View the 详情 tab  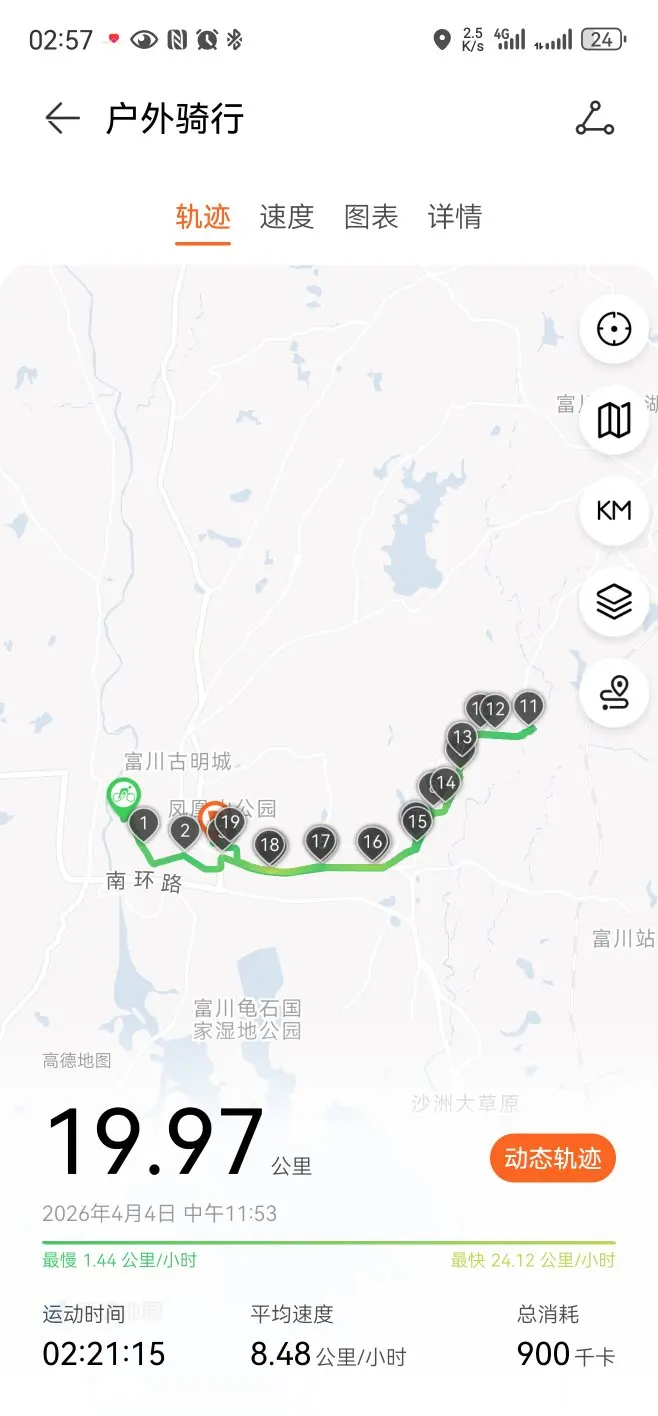(455, 216)
